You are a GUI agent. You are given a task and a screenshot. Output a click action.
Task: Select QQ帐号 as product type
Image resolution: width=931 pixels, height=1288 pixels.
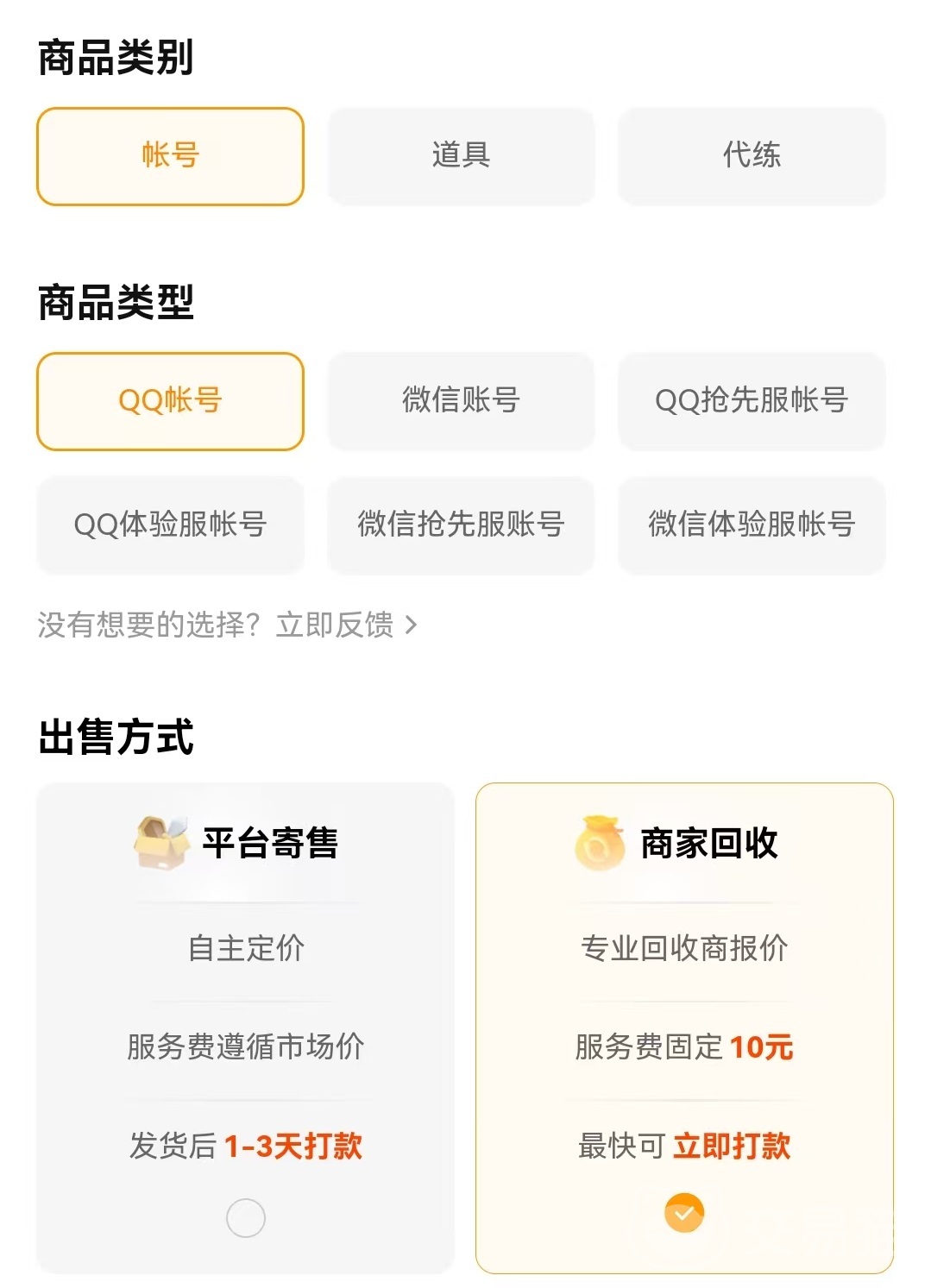click(x=170, y=401)
